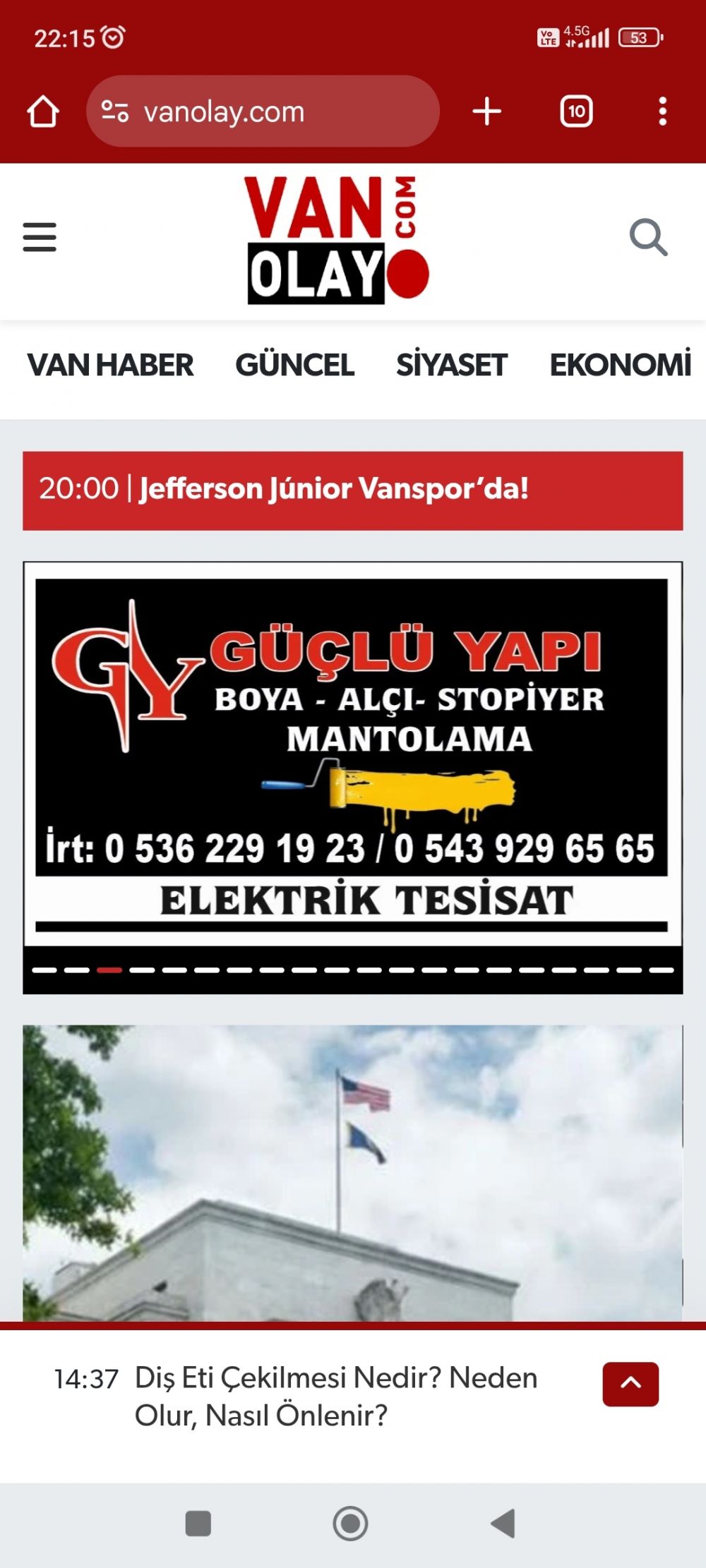706x1568 pixels.
Task: Go to the EKONOMİ section
Action: click(x=621, y=366)
